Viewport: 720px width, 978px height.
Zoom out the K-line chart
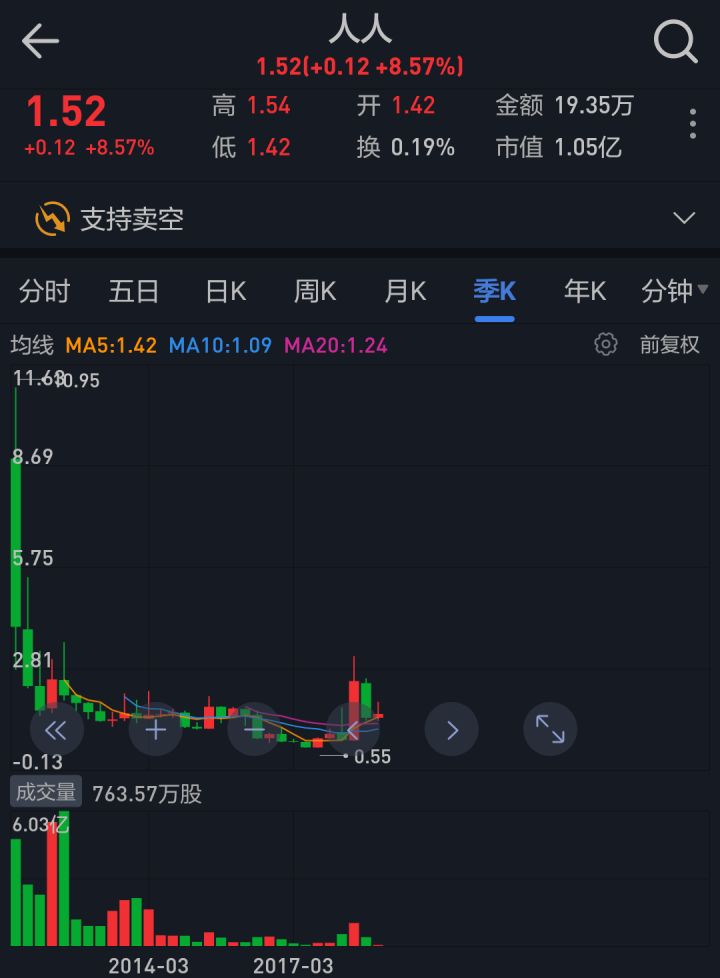tap(254, 729)
